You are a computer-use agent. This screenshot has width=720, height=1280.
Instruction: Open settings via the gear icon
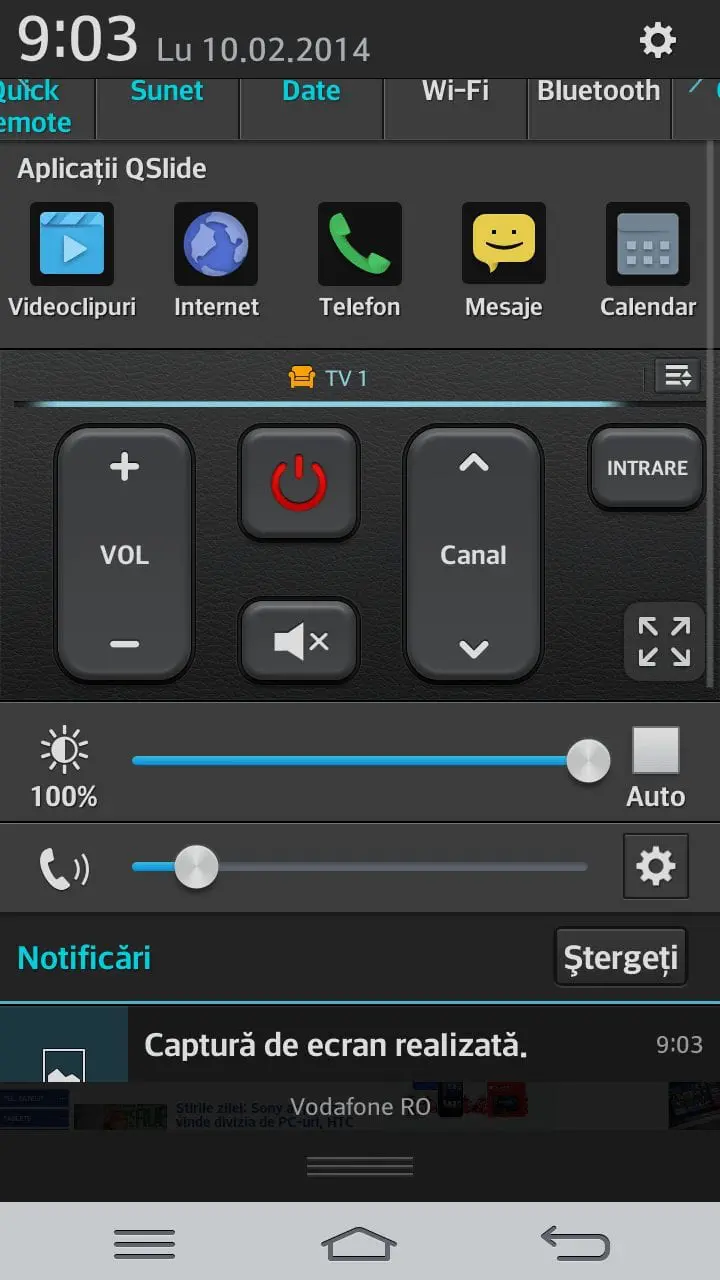point(657,40)
